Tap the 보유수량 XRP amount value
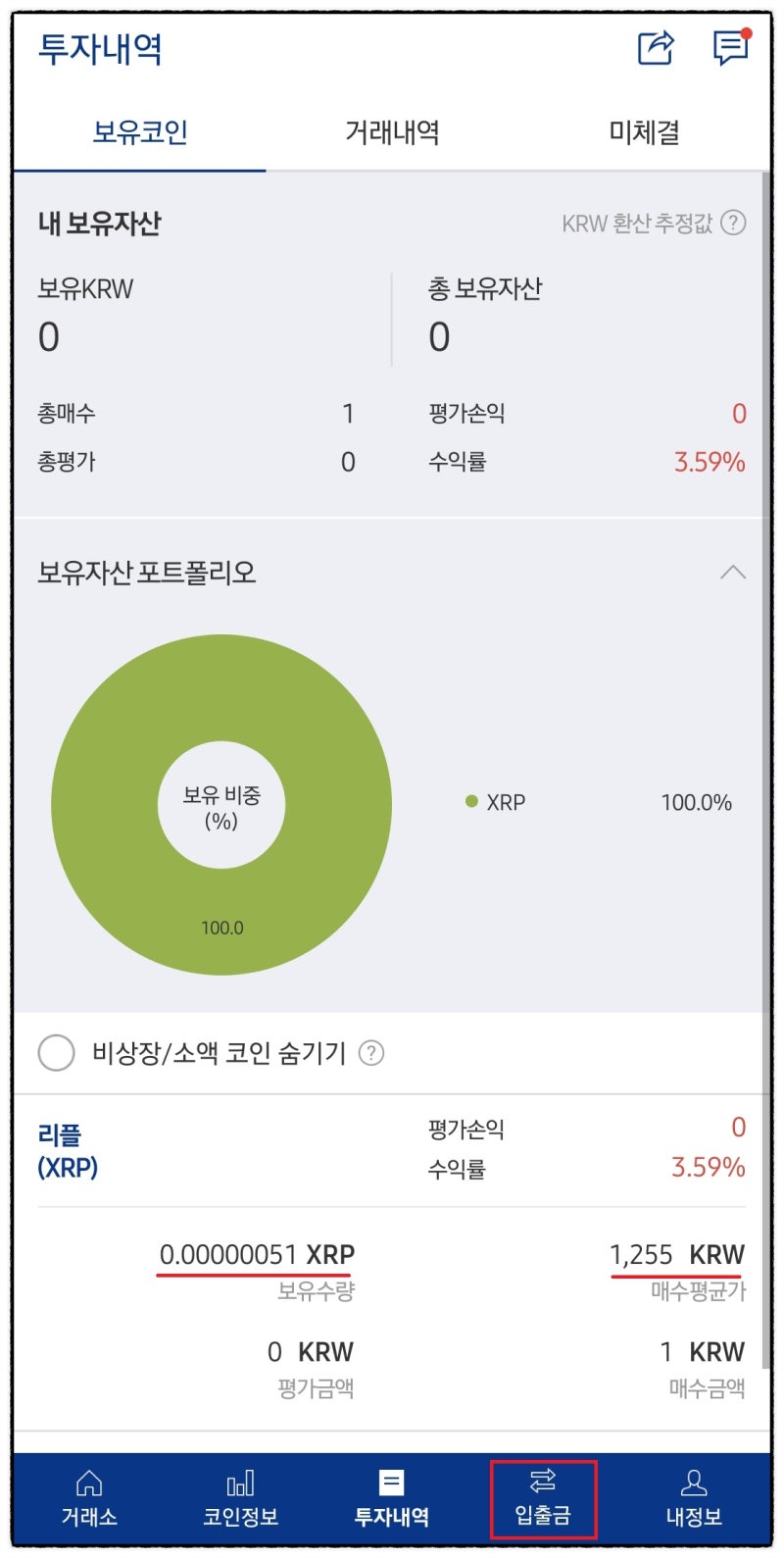 click(257, 1254)
